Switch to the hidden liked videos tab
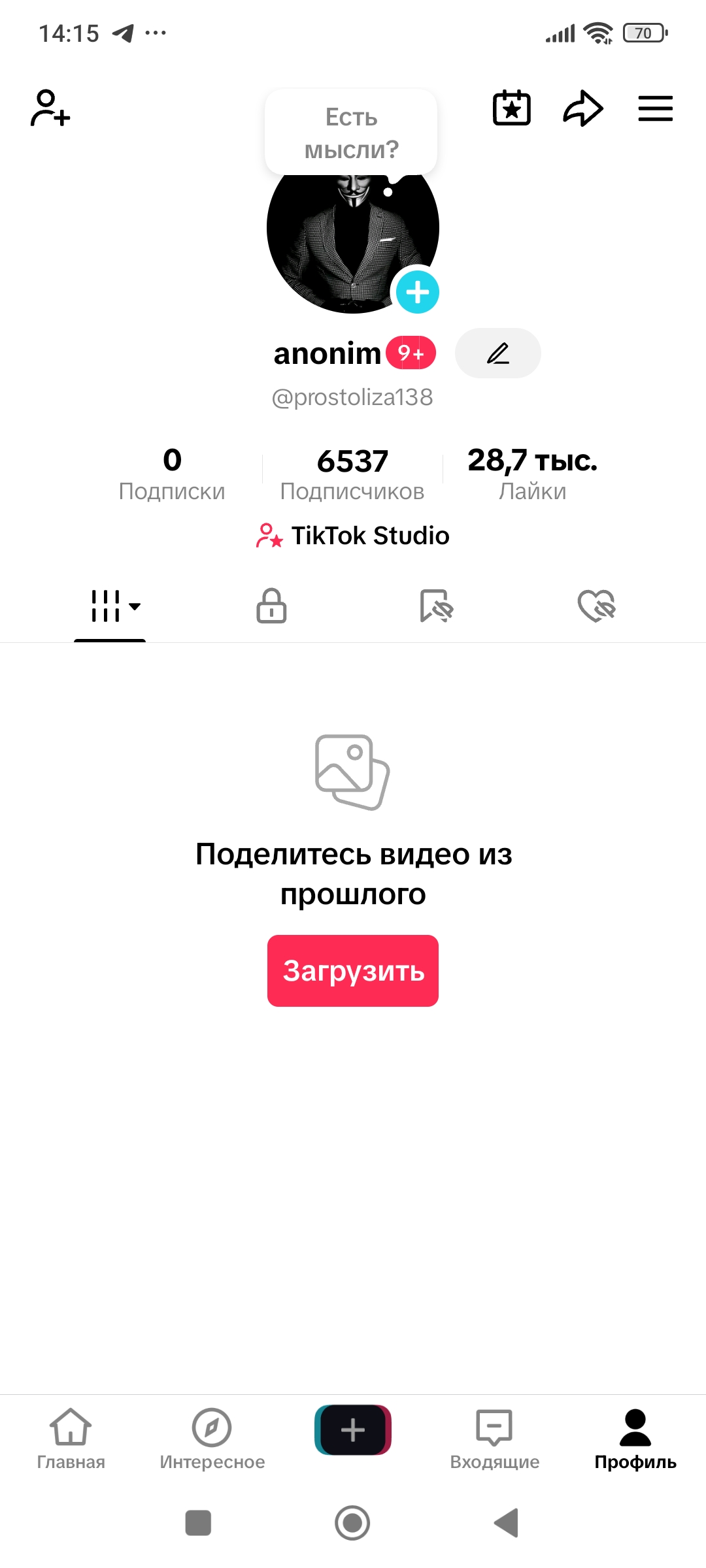 pos(597,606)
